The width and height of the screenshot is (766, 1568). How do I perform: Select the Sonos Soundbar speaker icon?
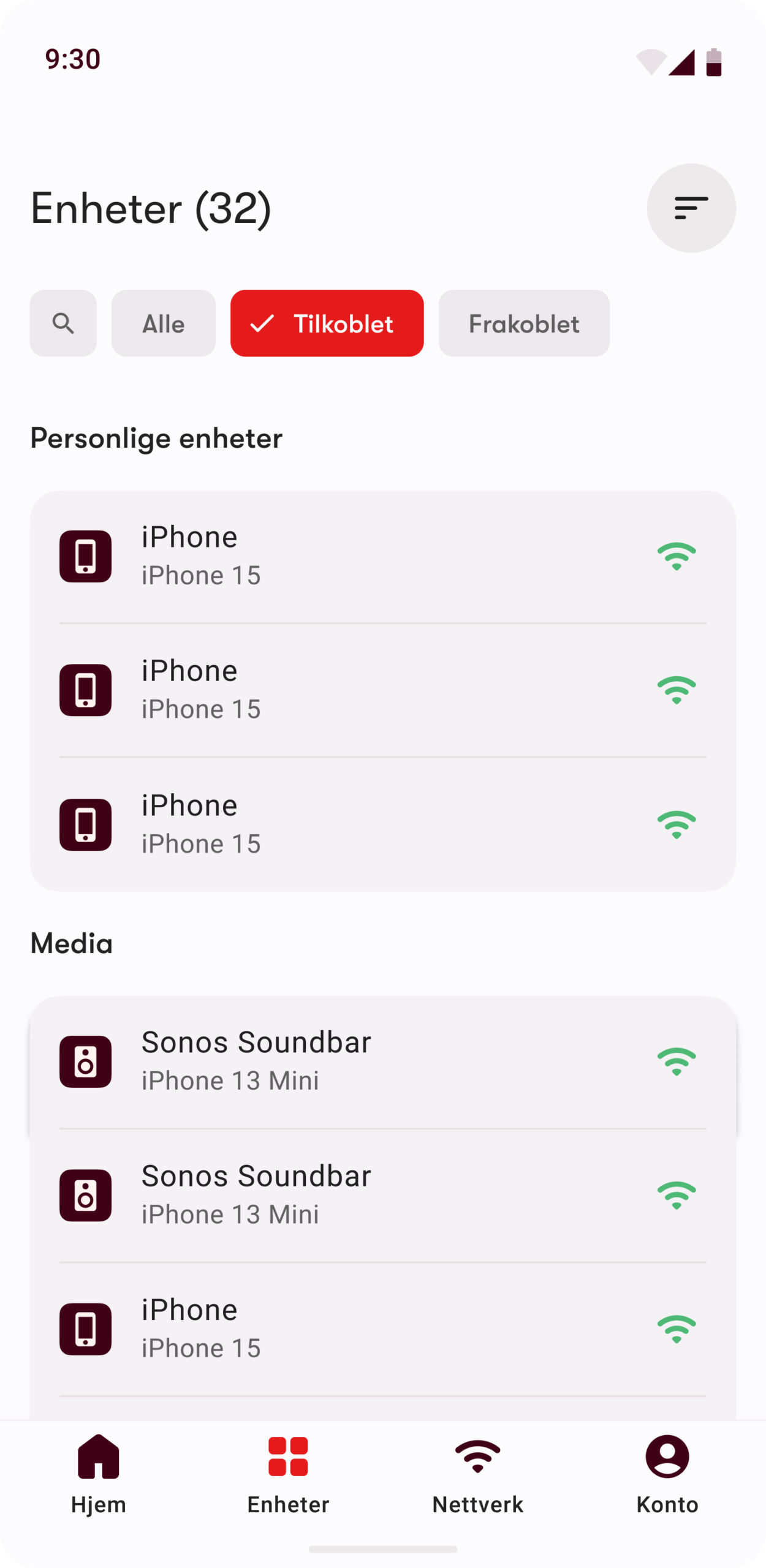[85, 1061]
